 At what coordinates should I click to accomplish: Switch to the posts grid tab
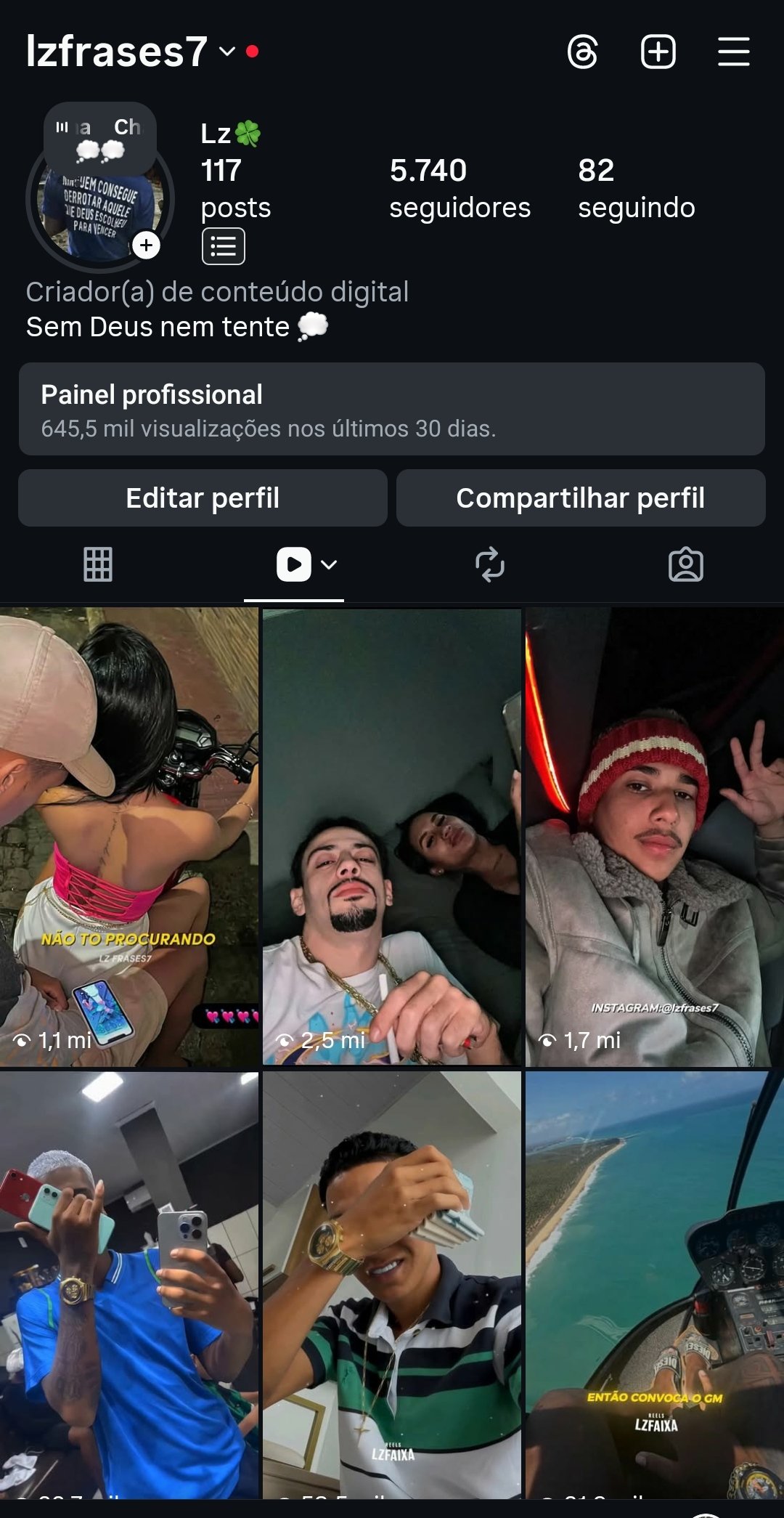98,564
